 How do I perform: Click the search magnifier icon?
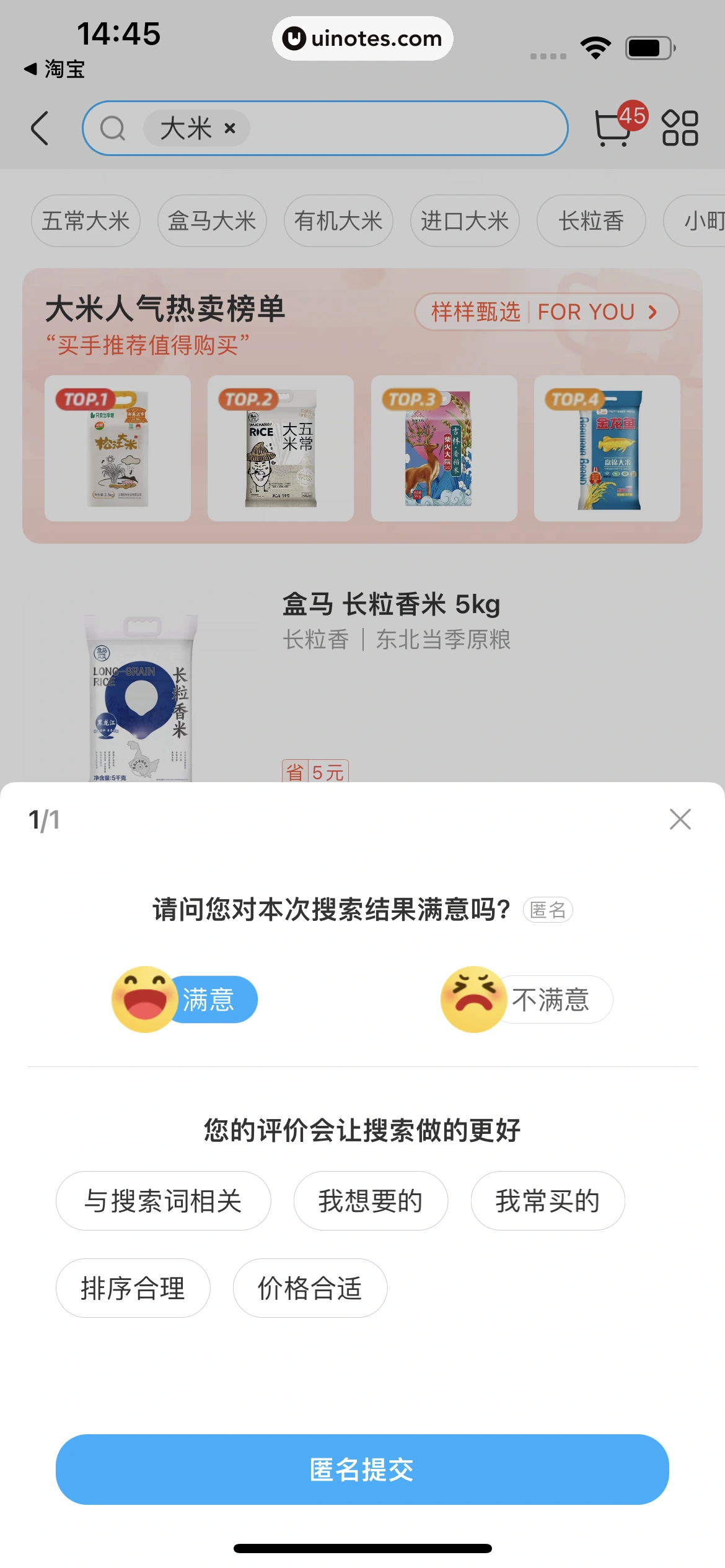tap(112, 128)
